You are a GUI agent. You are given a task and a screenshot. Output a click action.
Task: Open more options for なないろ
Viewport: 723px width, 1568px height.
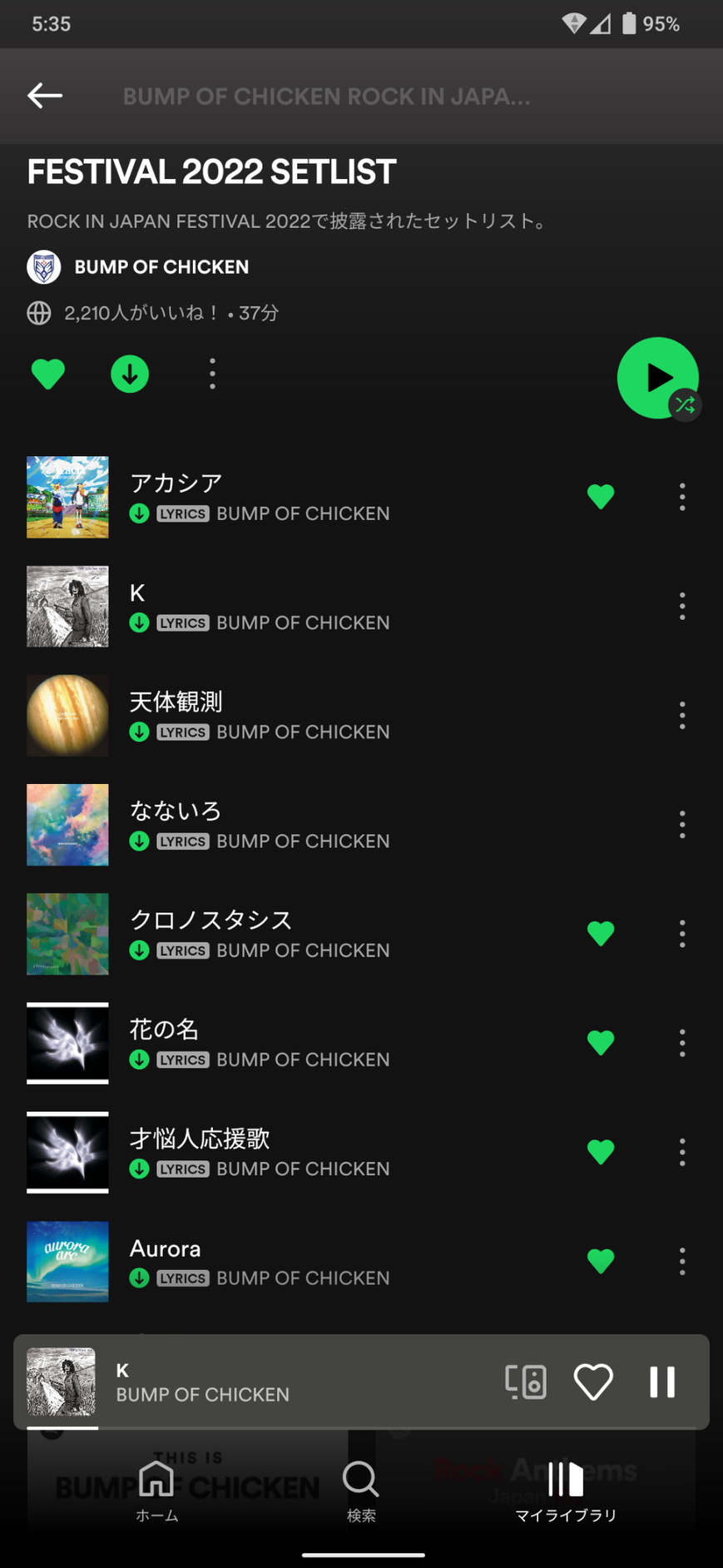pos(682,824)
